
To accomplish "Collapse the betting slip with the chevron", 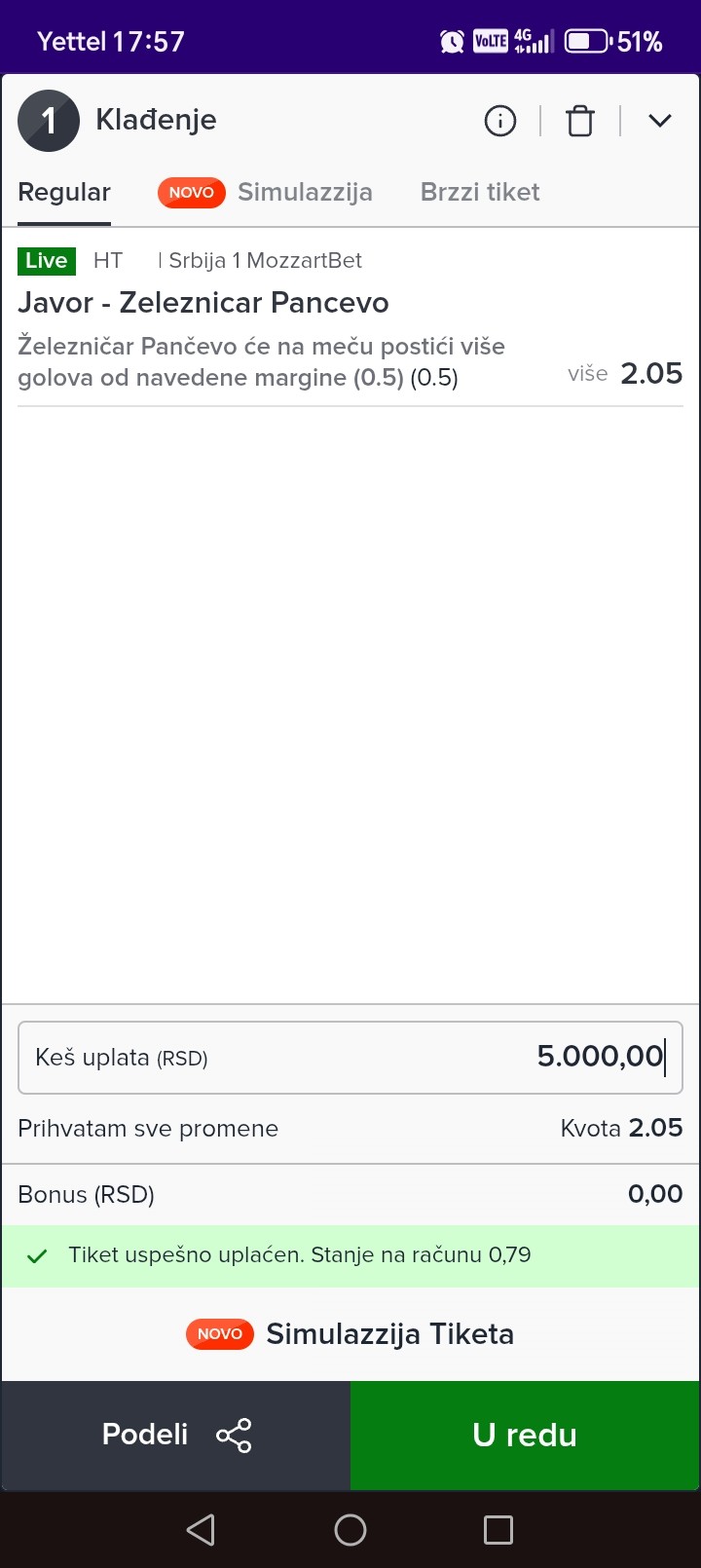I will [660, 121].
